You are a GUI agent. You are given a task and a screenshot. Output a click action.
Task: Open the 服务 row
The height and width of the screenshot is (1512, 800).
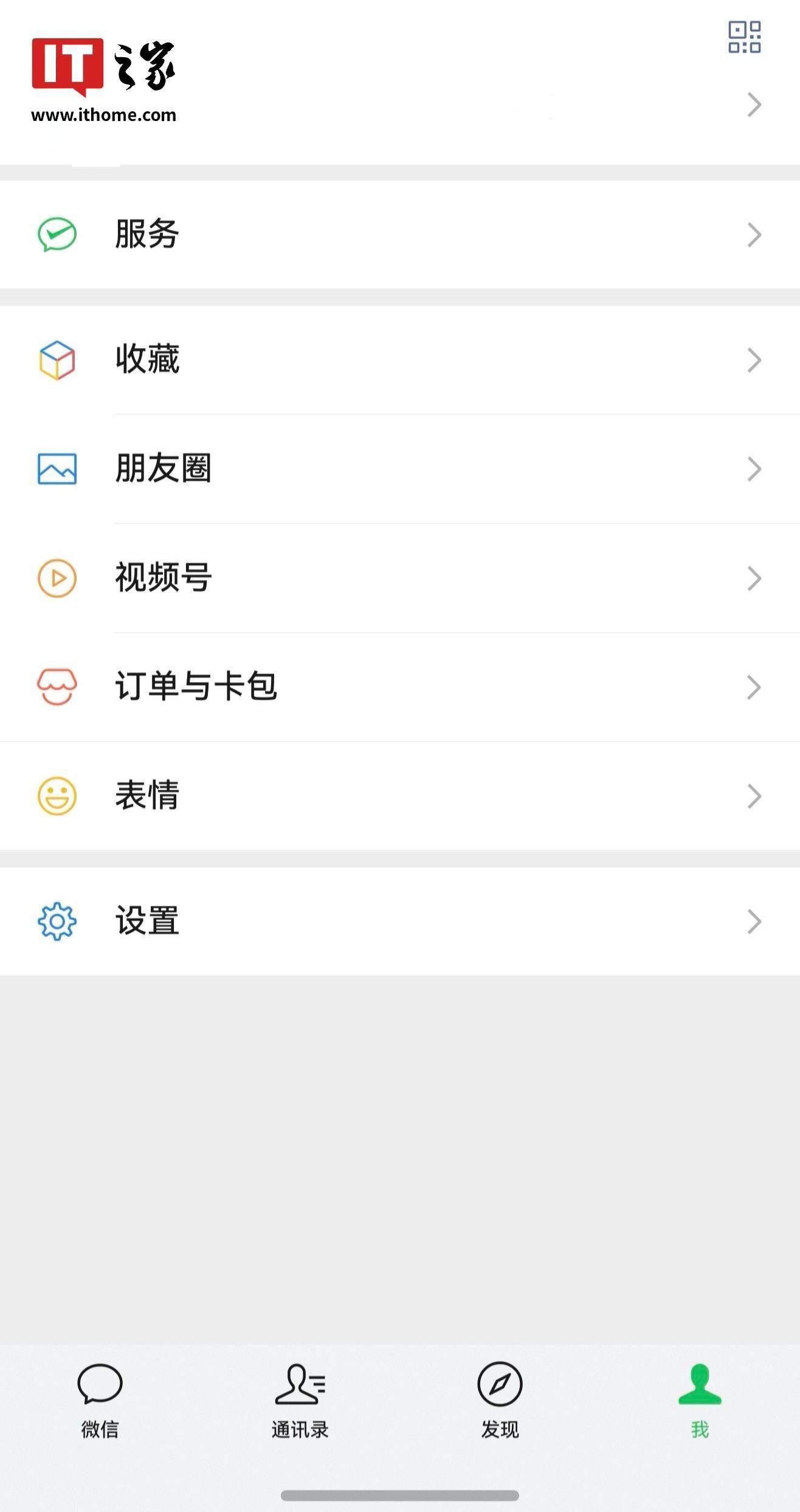tap(399, 235)
